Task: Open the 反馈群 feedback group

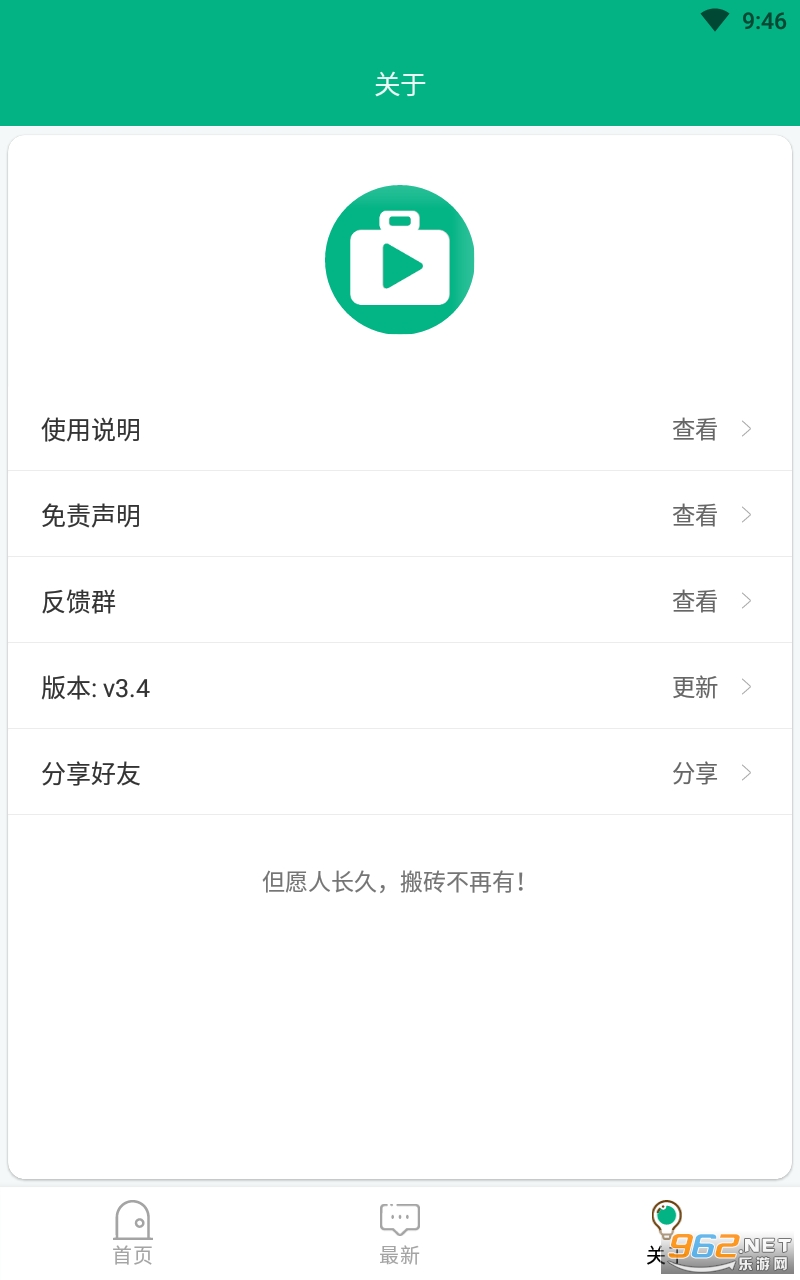Action: (400, 601)
